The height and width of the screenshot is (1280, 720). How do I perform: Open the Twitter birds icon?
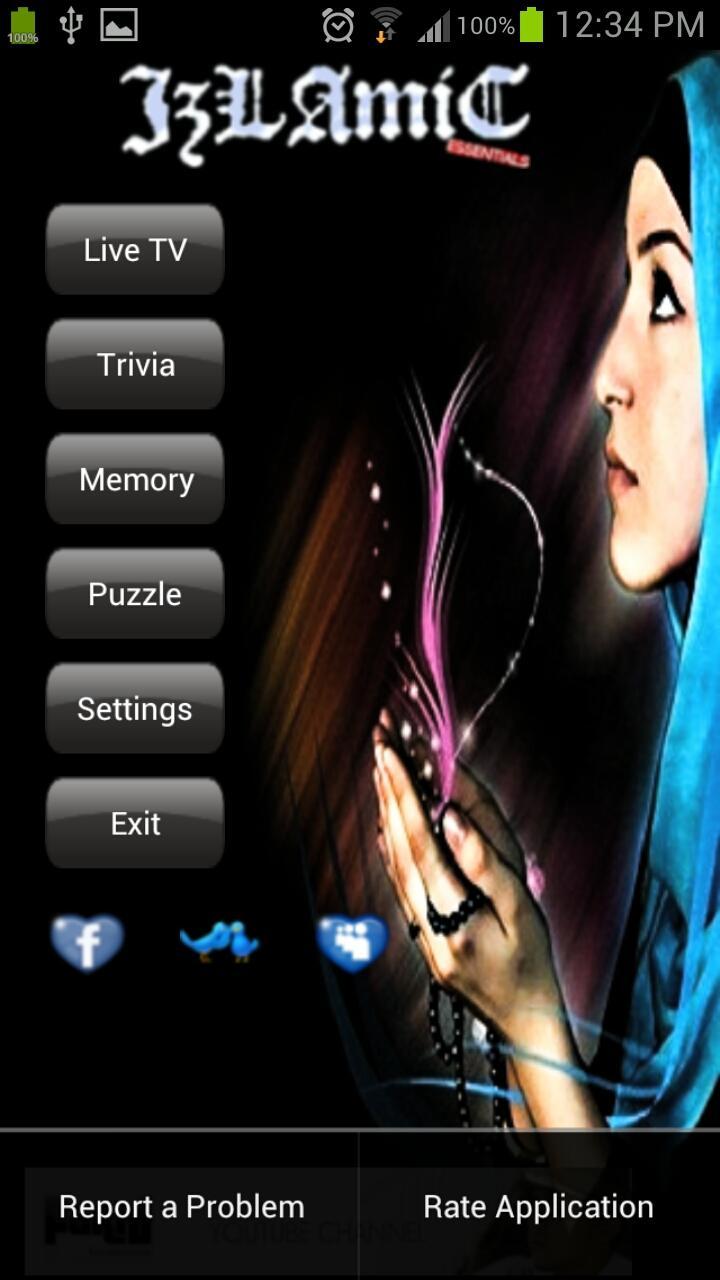(x=220, y=941)
